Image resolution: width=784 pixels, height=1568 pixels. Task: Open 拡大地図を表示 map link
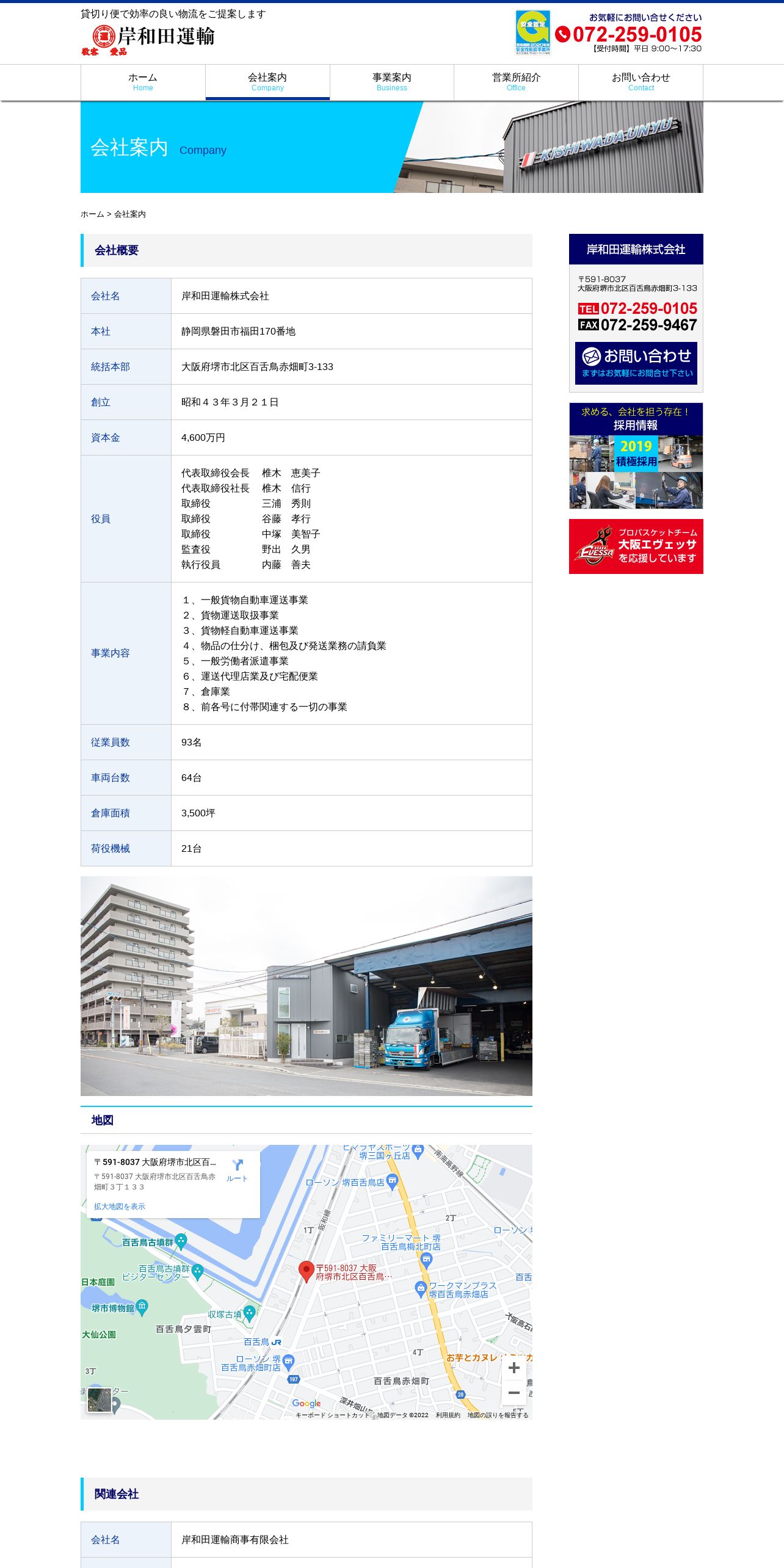point(120,1207)
